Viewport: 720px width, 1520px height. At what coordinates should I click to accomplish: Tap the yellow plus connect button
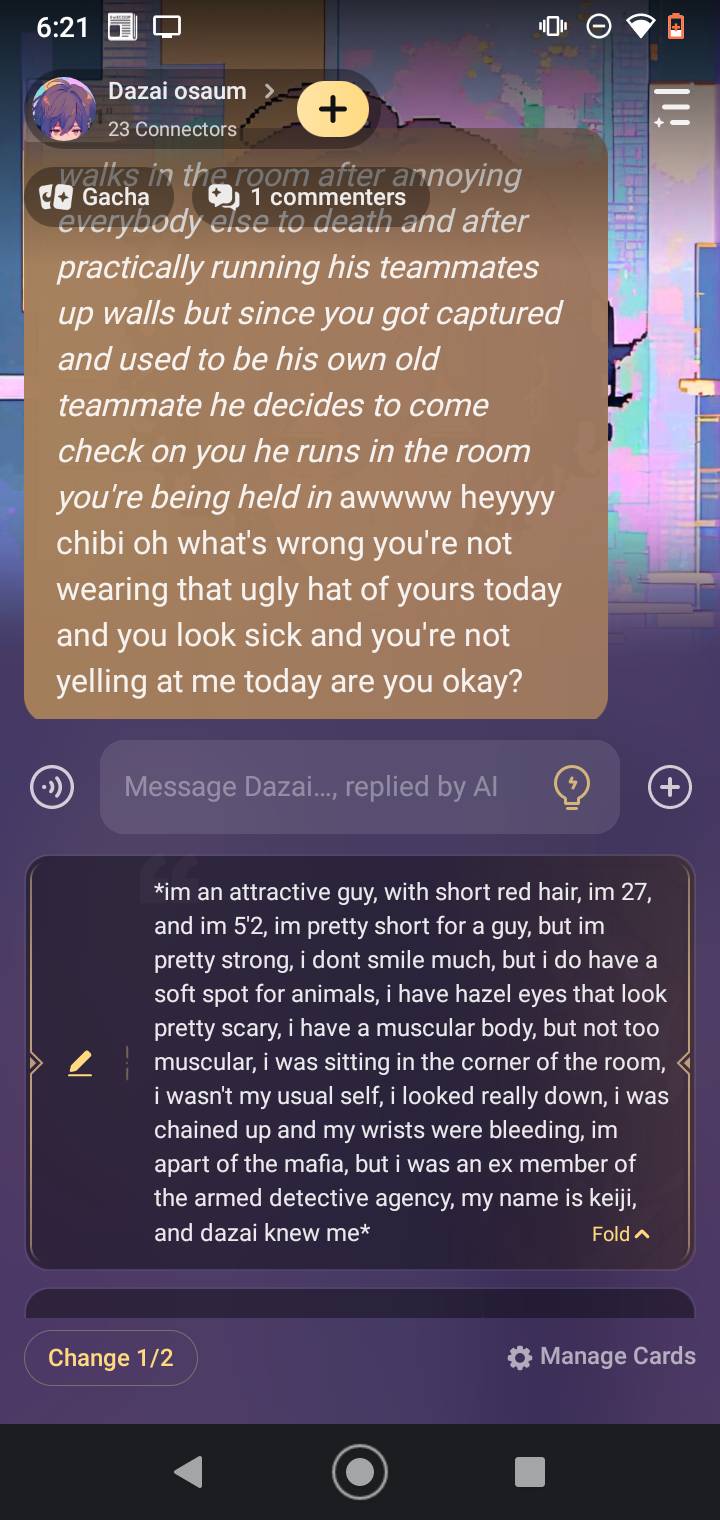332,109
